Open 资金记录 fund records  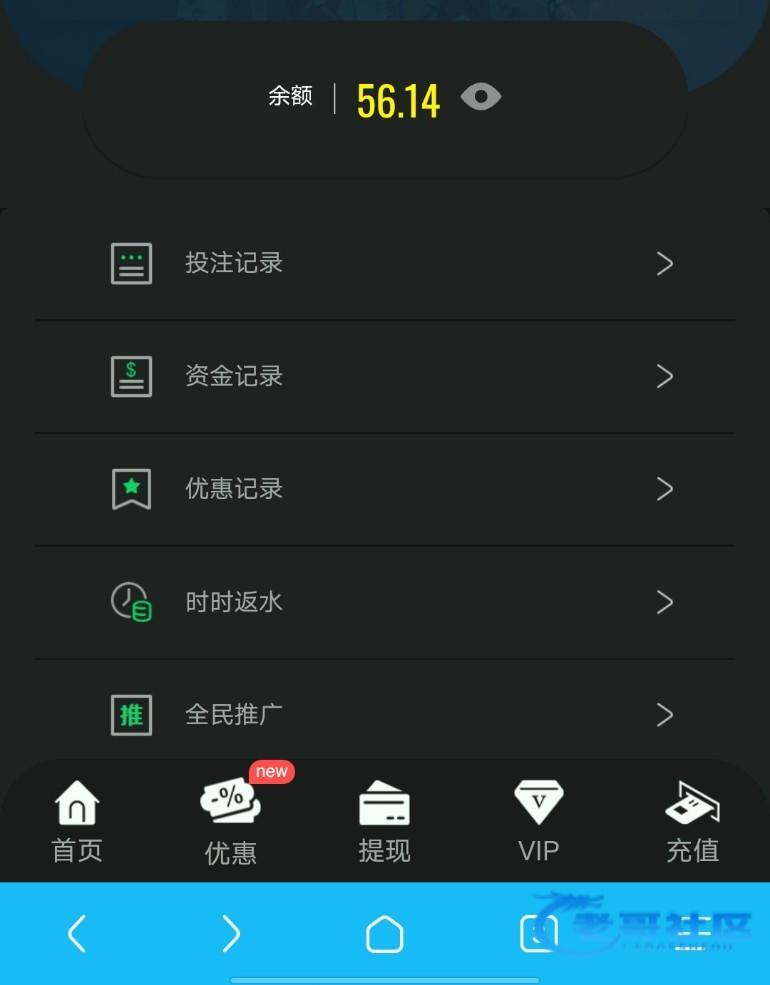click(385, 376)
